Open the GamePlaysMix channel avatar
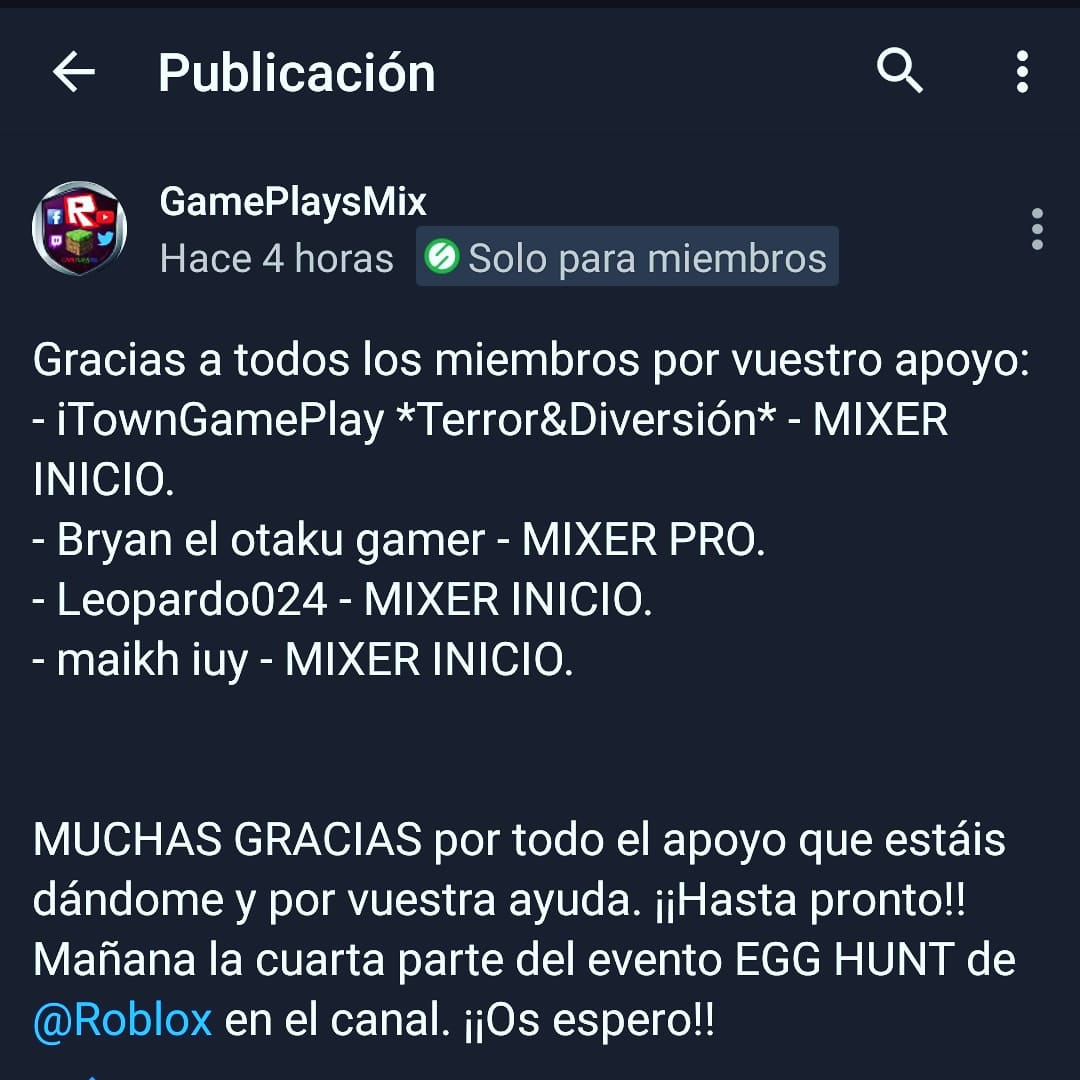 [80, 228]
